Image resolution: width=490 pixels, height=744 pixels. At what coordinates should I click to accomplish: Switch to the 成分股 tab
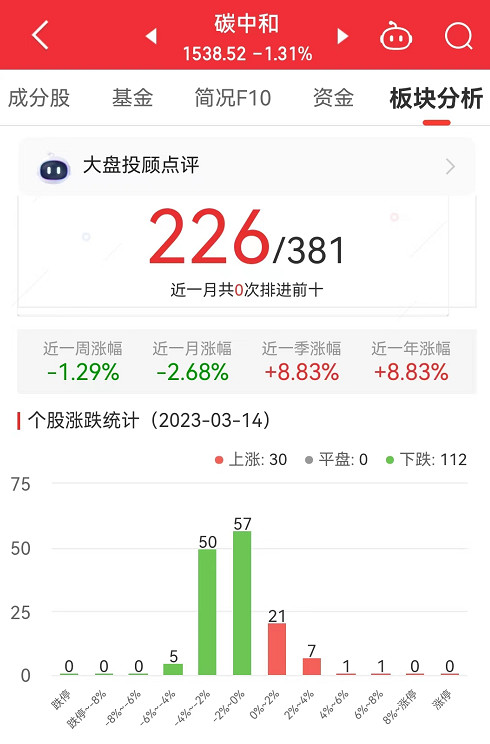tap(39, 98)
